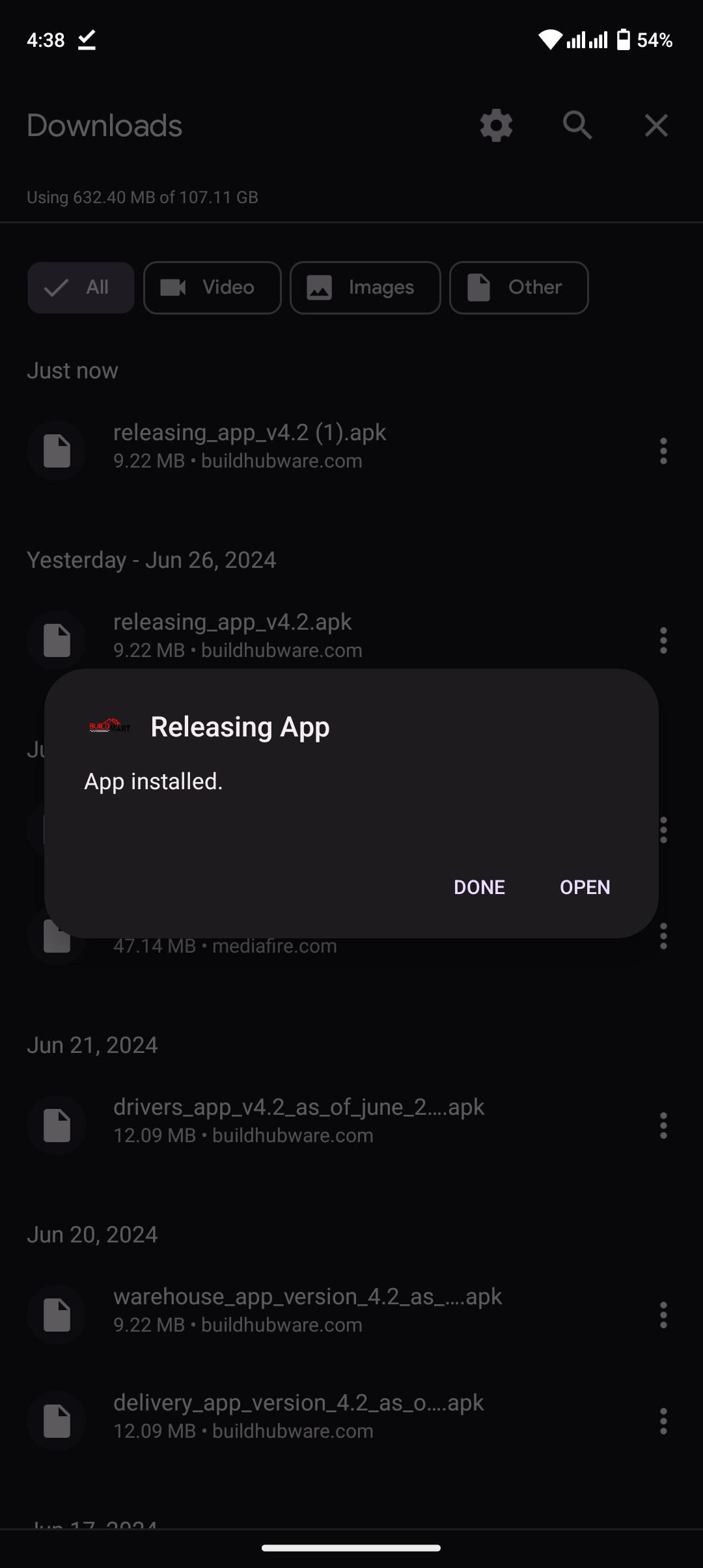Show more options for warehouse_app apk
The height and width of the screenshot is (1568, 703).
pyautogui.click(x=663, y=1315)
